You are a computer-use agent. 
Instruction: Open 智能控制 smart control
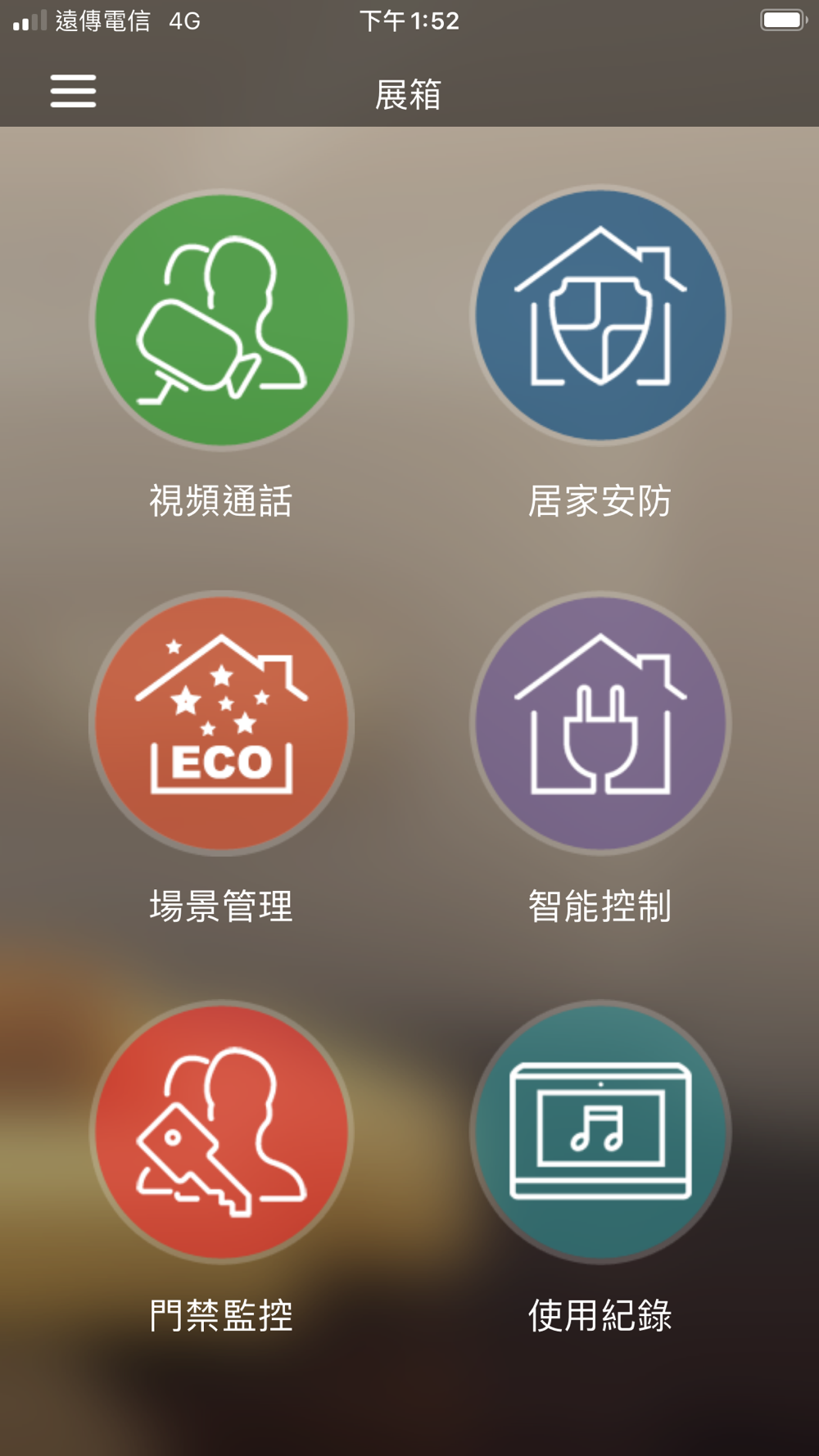[x=600, y=723]
